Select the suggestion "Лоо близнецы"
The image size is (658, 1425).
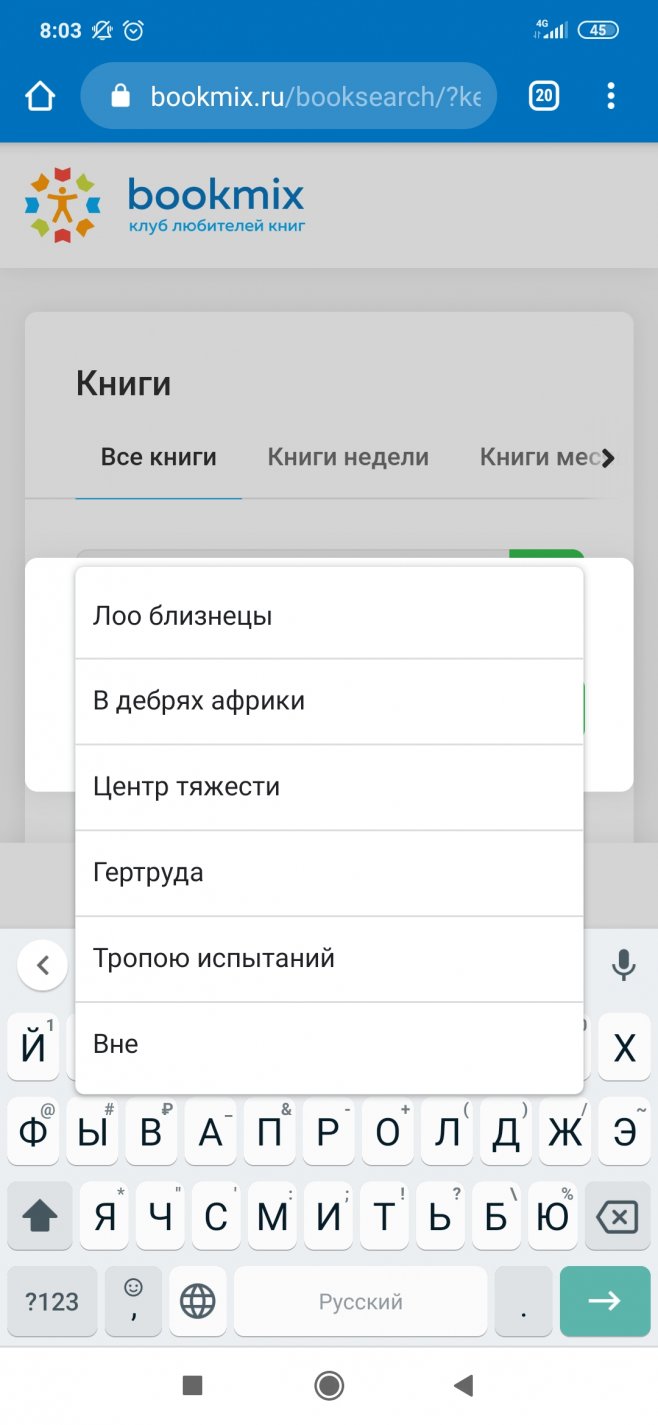coord(328,615)
